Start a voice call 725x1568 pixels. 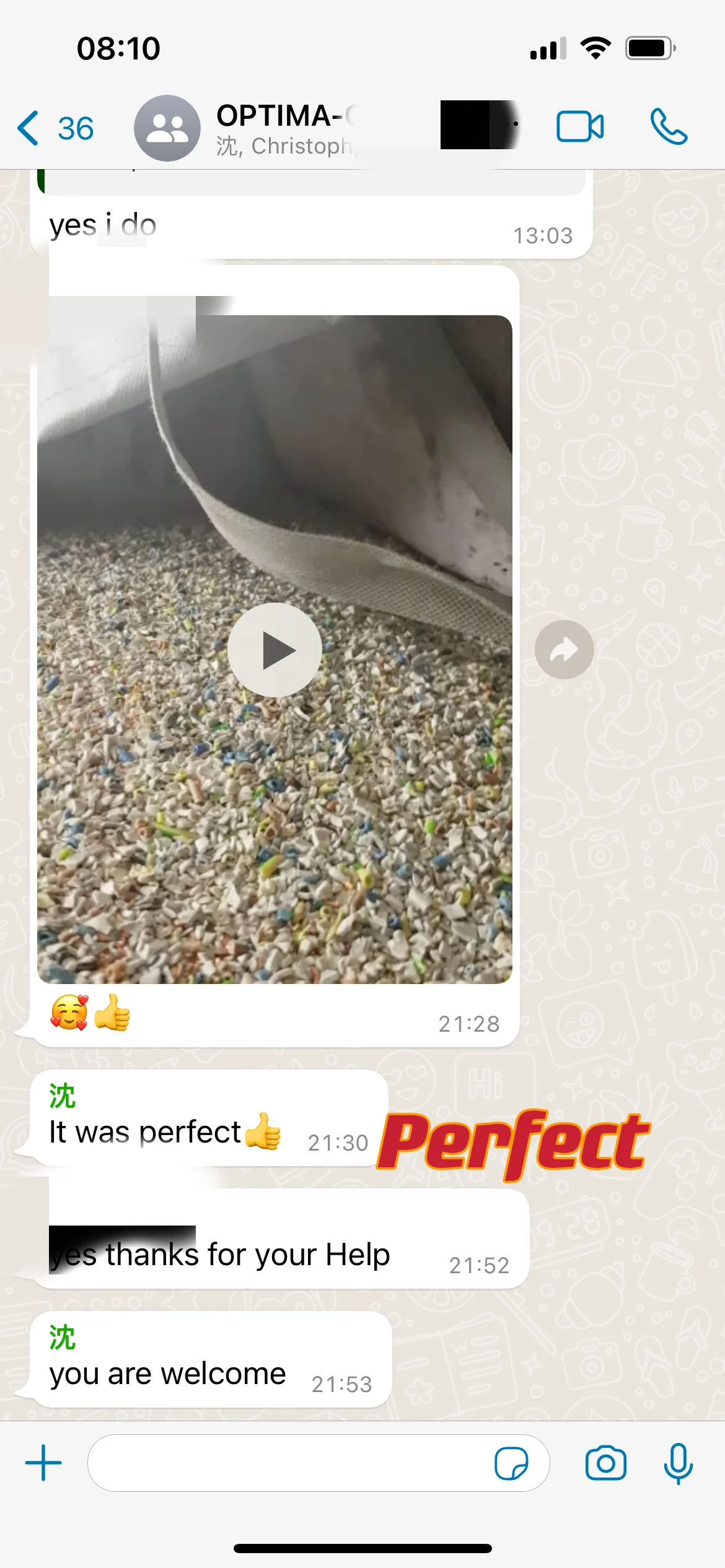pyautogui.click(x=670, y=126)
